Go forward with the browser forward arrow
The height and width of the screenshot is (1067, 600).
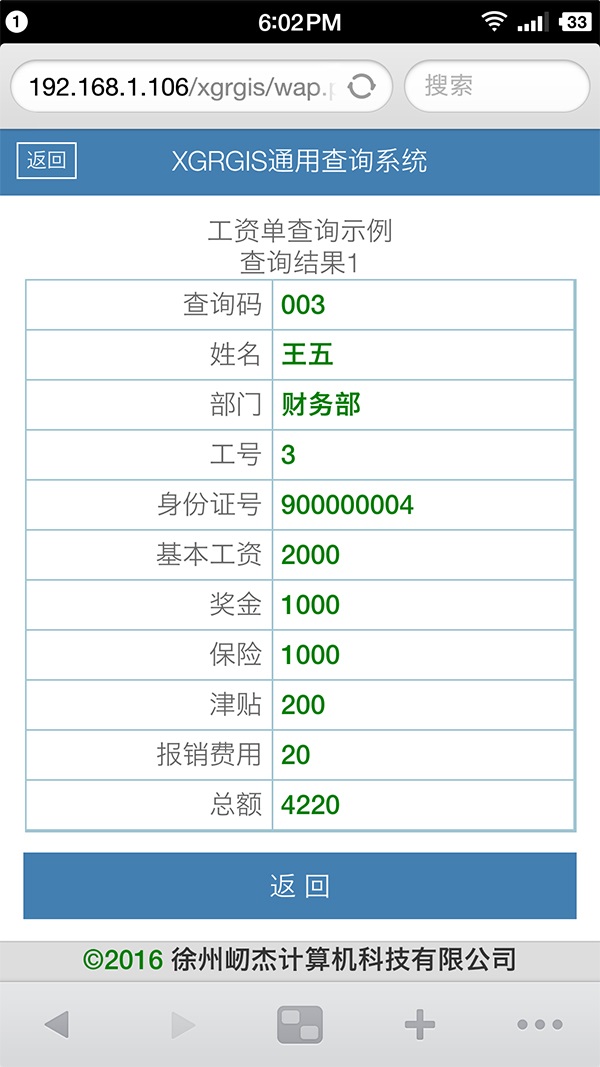[x=182, y=1024]
